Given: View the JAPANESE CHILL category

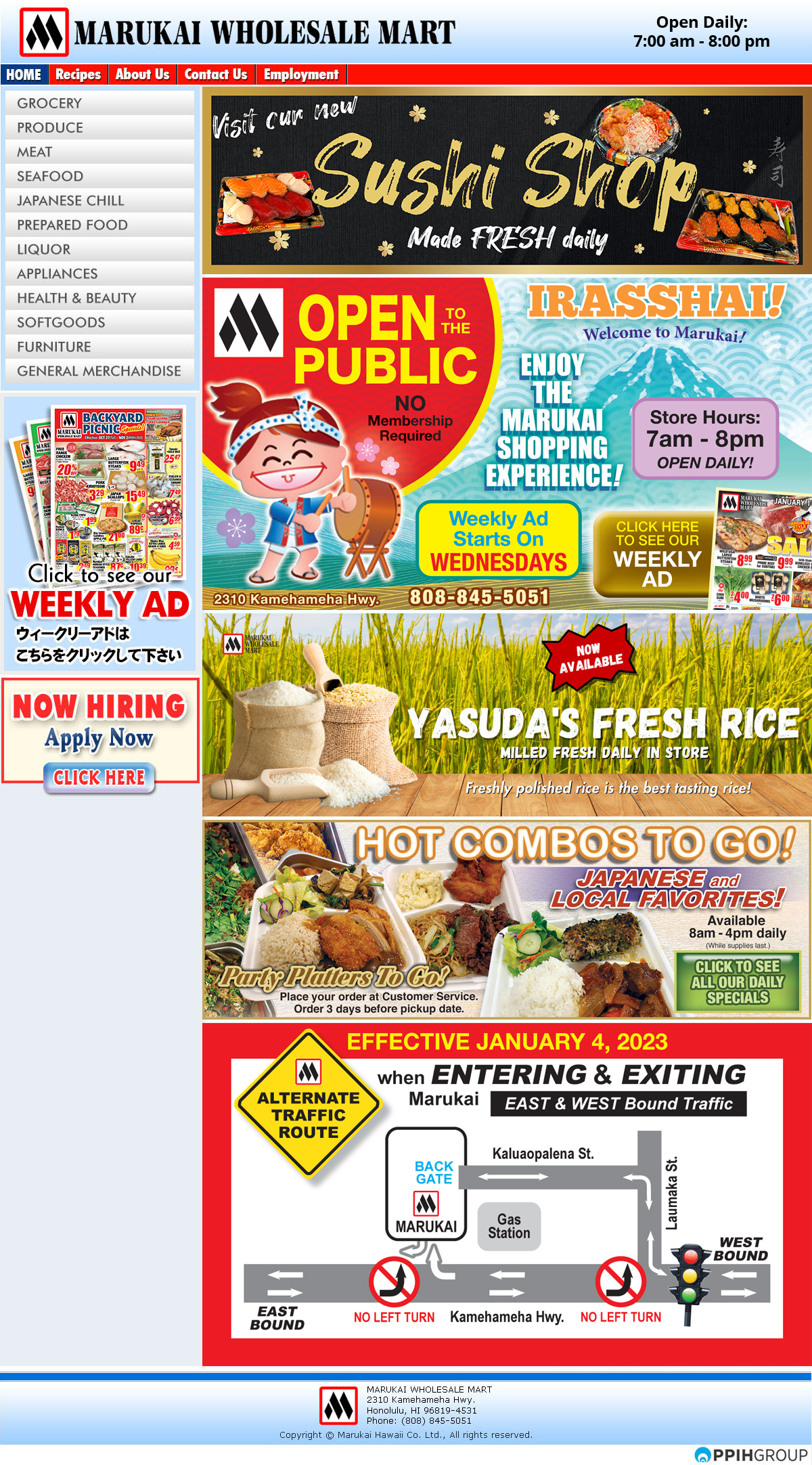Looking at the screenshot, I should 99,200.
